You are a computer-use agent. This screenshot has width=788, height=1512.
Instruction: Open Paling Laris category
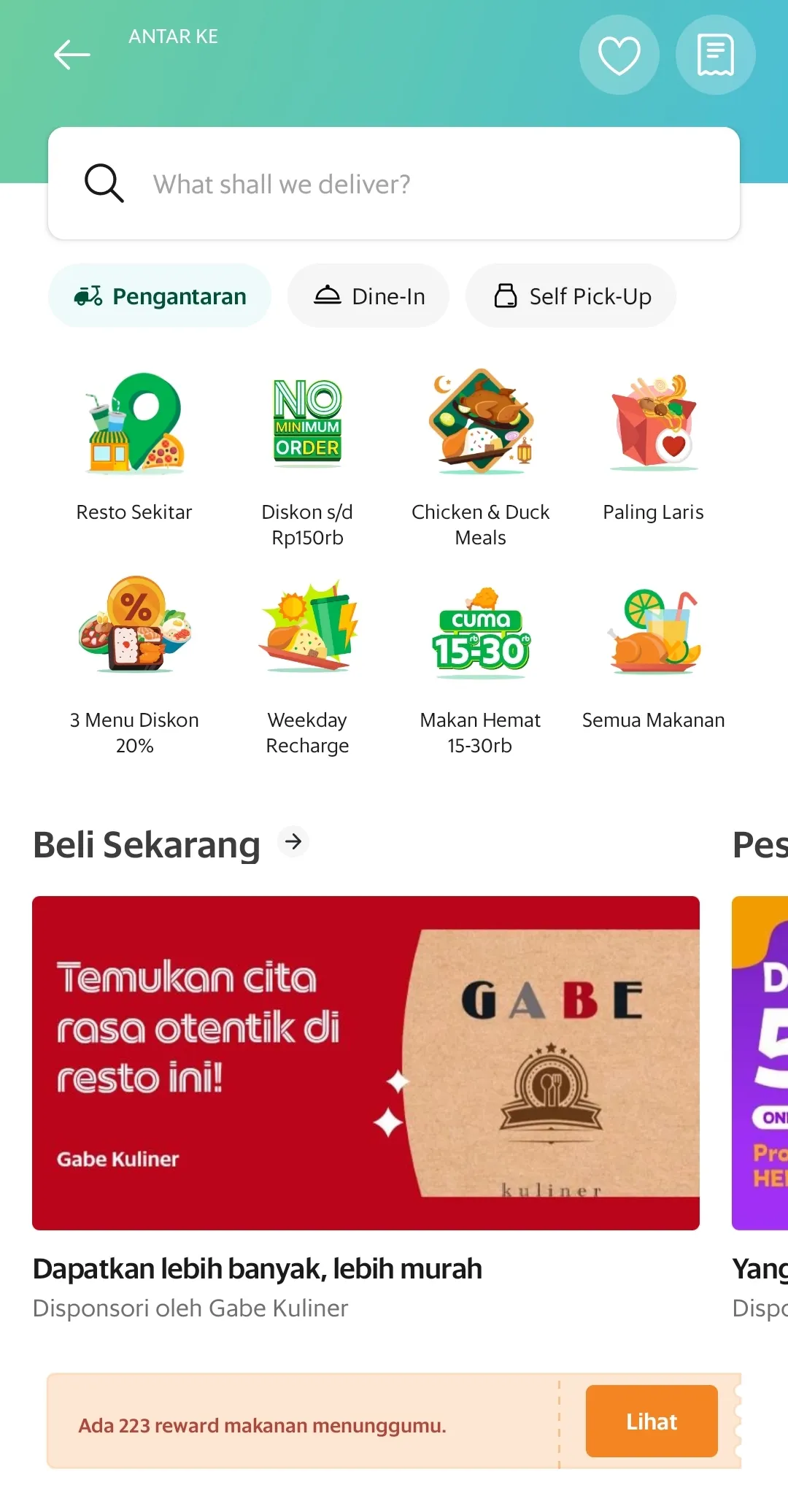pos(653,444)
